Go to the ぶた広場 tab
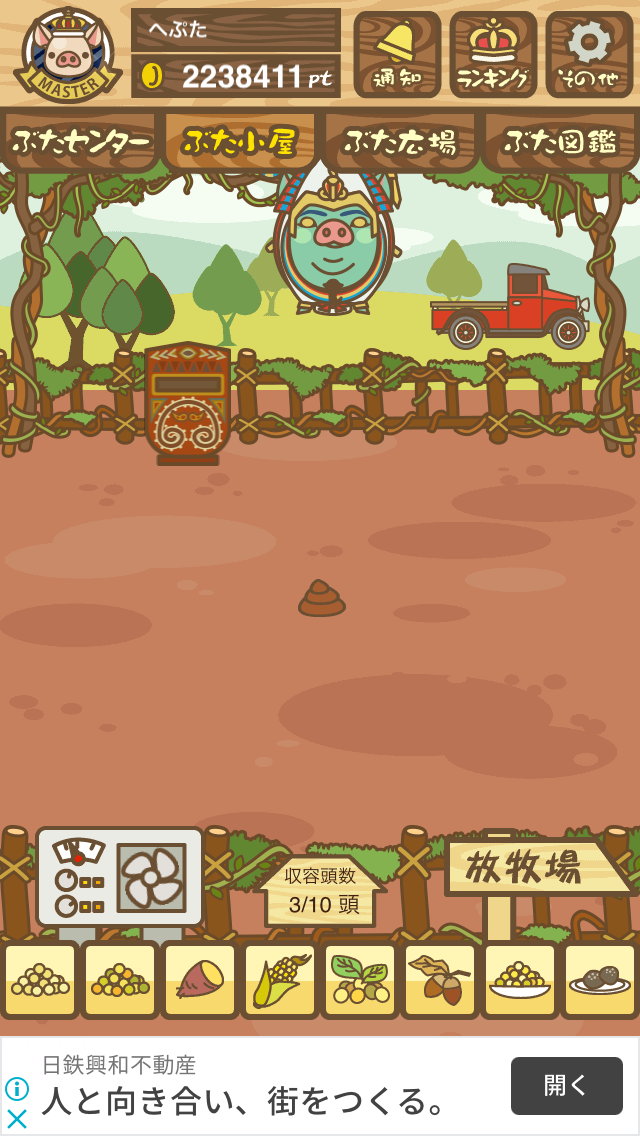 pos(401,141)
